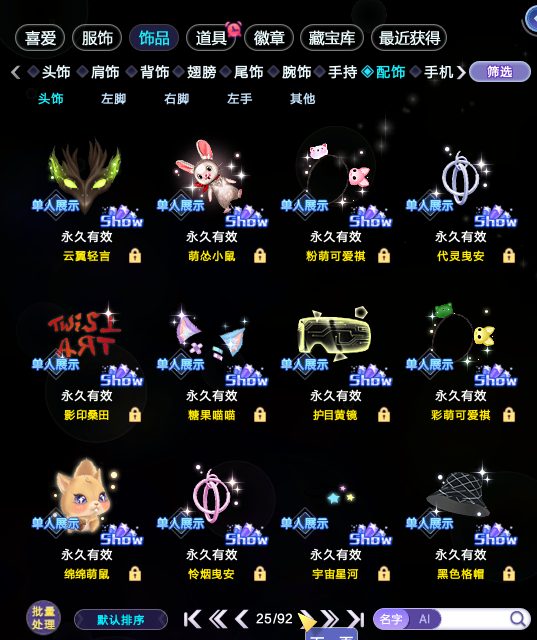
Task: Tap the search magnifier icon
Action: (x=518, y=619)
